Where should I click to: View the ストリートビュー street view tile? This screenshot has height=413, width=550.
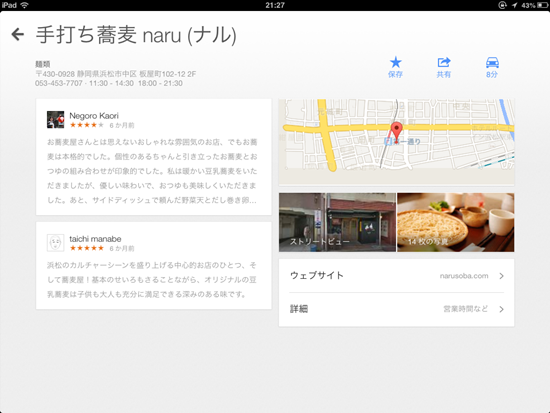[337, 222]
